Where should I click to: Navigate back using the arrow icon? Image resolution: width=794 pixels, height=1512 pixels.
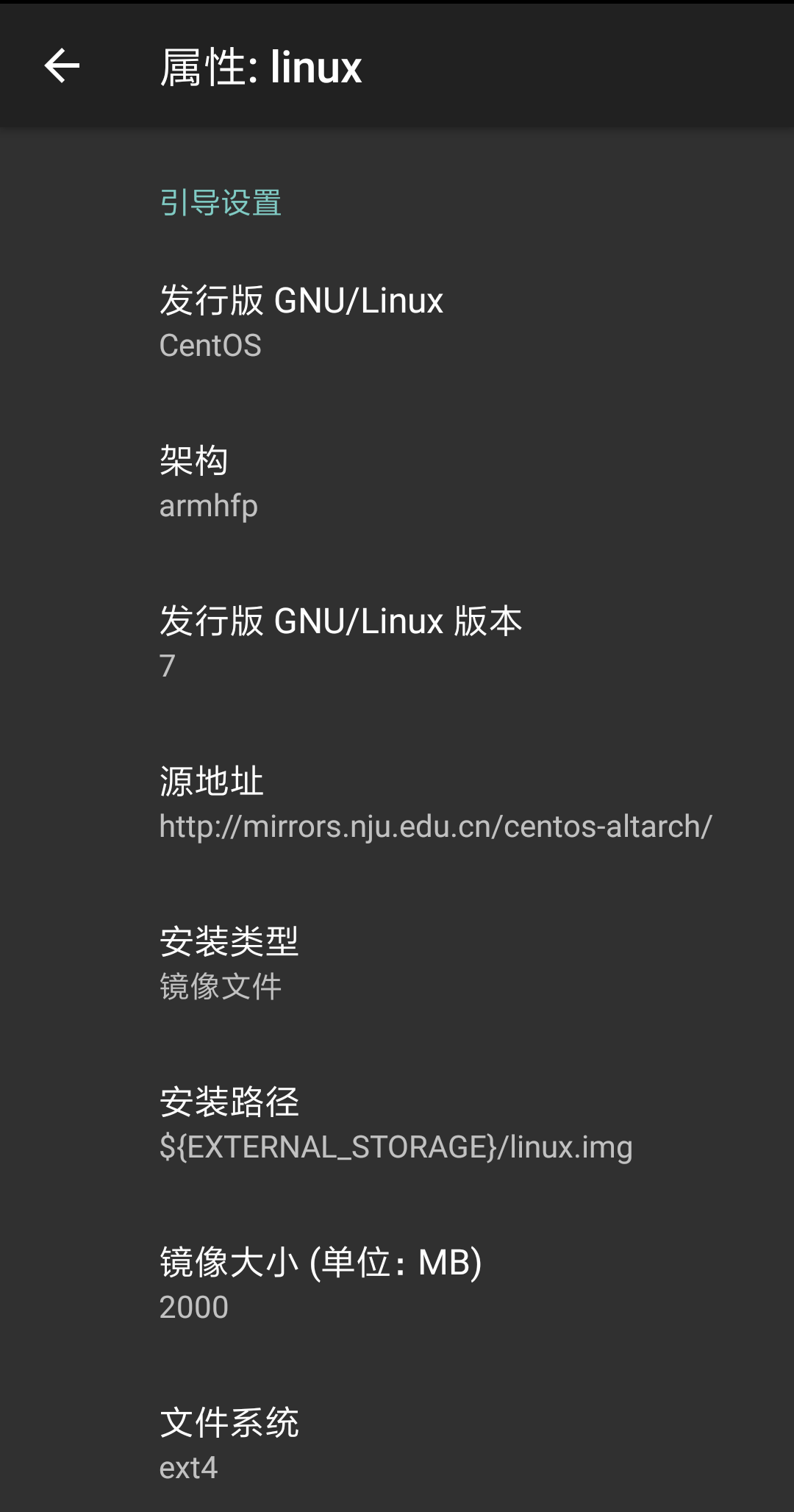(x=62, y=65)
